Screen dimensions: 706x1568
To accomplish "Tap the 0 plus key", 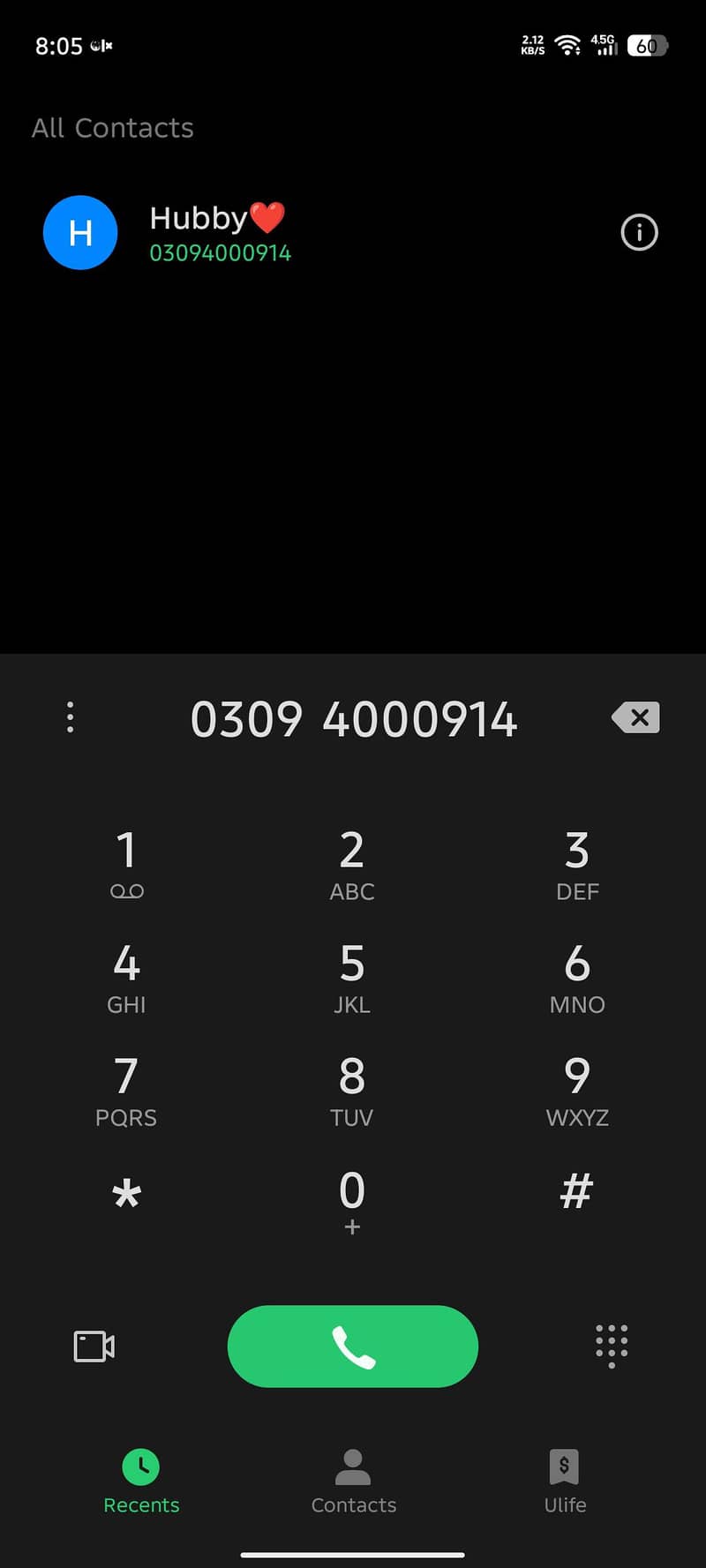I will 352,1200.
